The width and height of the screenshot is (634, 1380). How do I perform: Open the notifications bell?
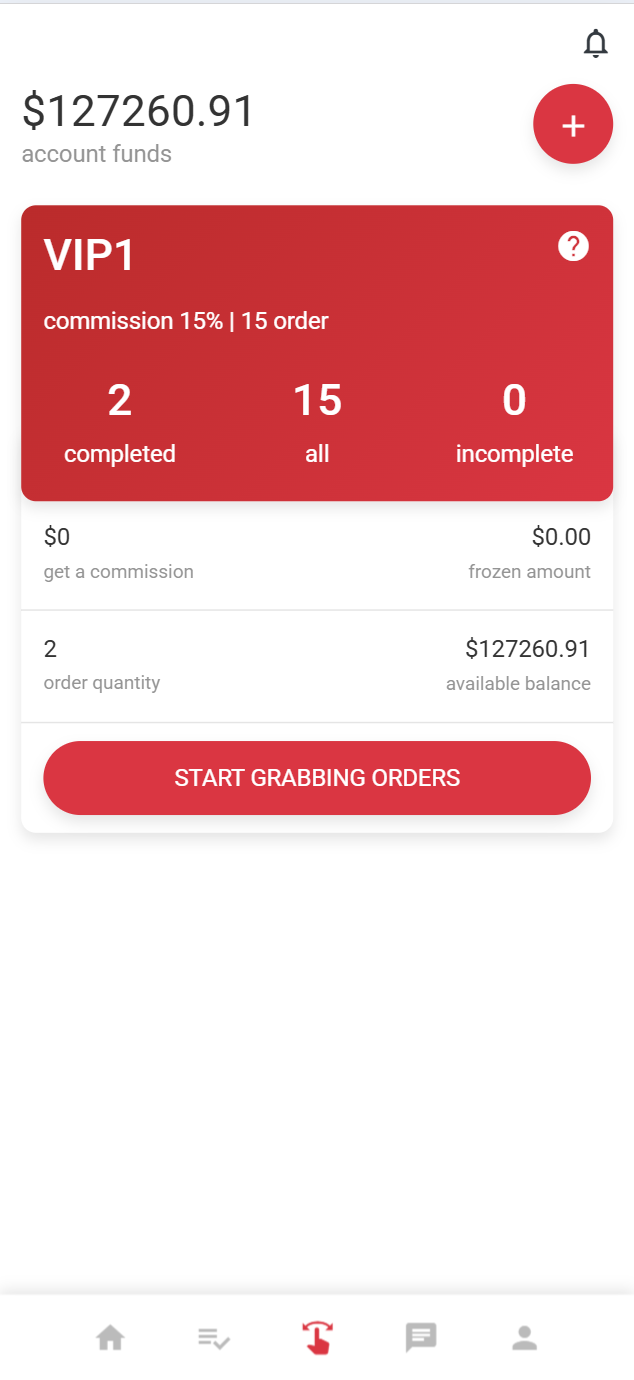[596, 43]
